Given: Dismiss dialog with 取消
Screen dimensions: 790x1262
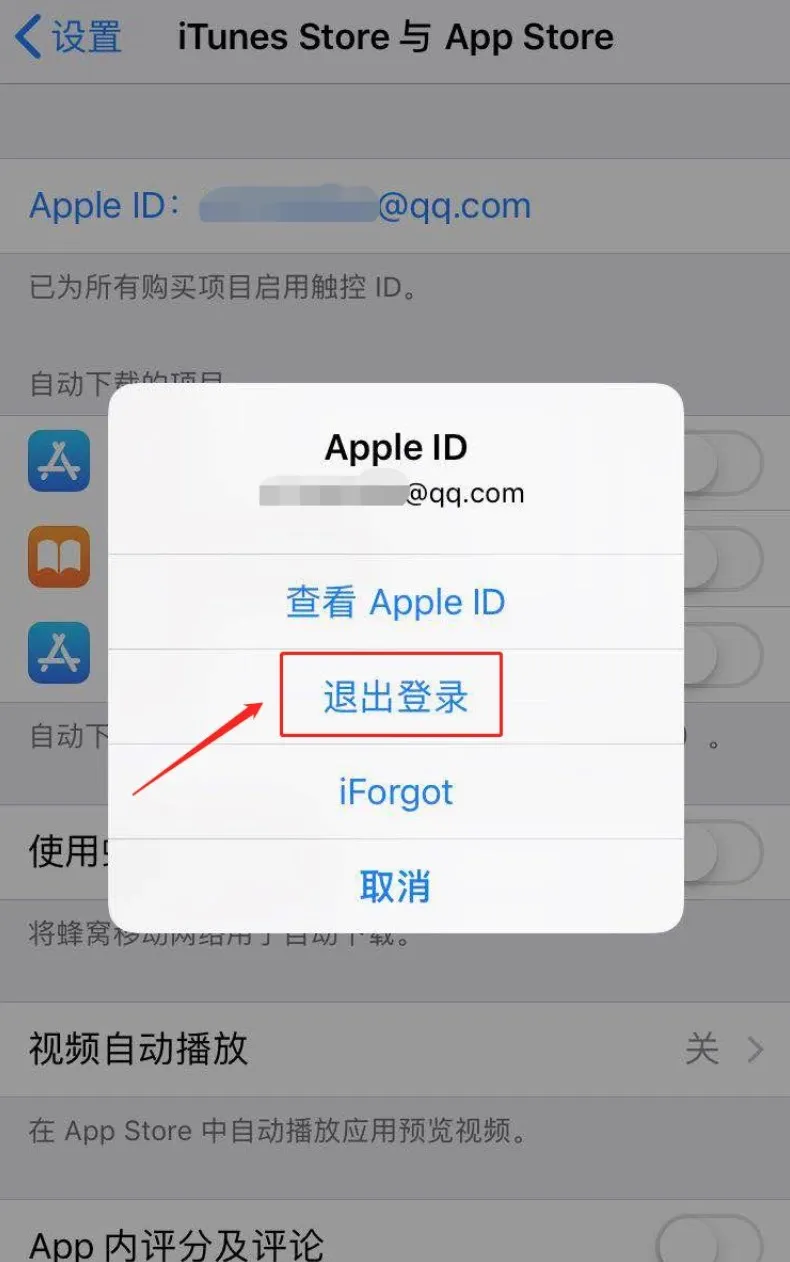Looking at the screenshot, I should pyautogui.click(x=395, y=886).
